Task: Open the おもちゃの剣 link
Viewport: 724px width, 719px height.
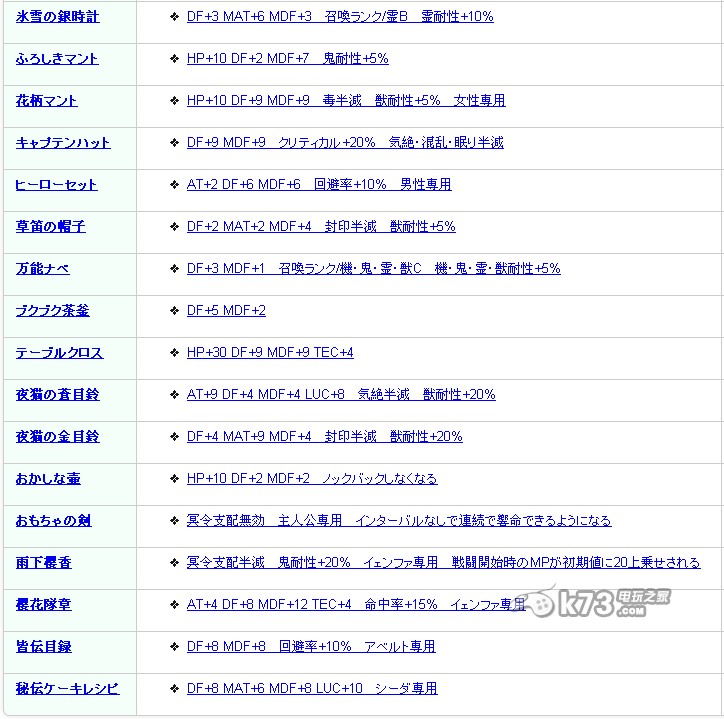Action: [x=53, y=521]
